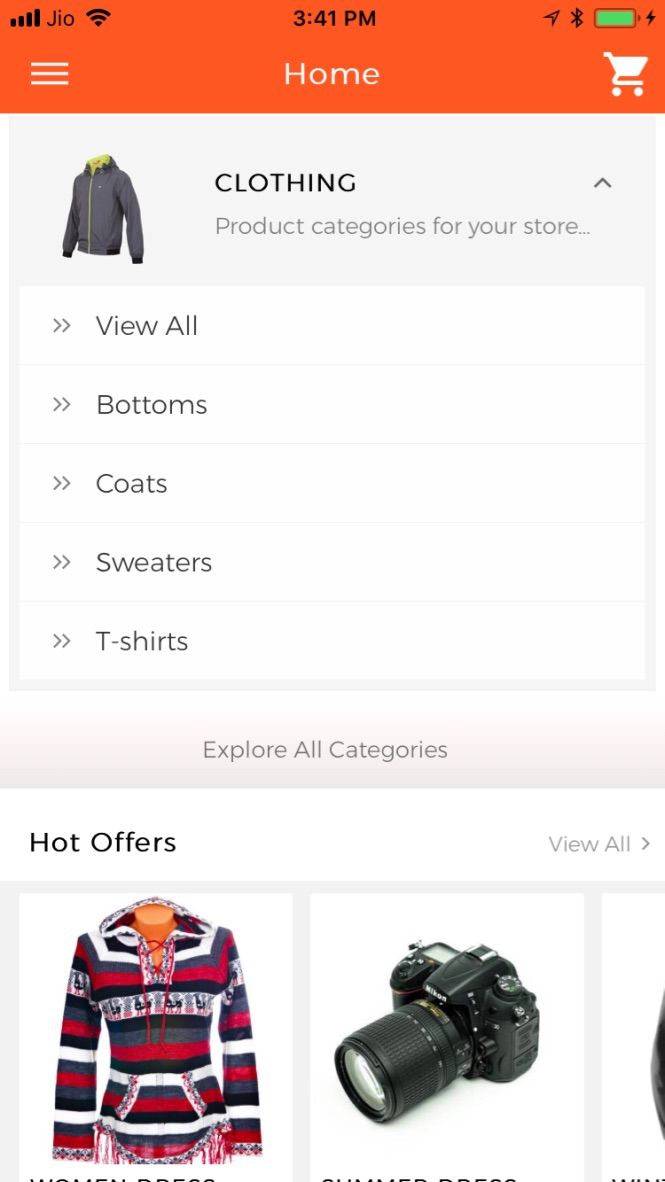
Task: Open the Nikon camera product card
Action: tap(446, 1030)
